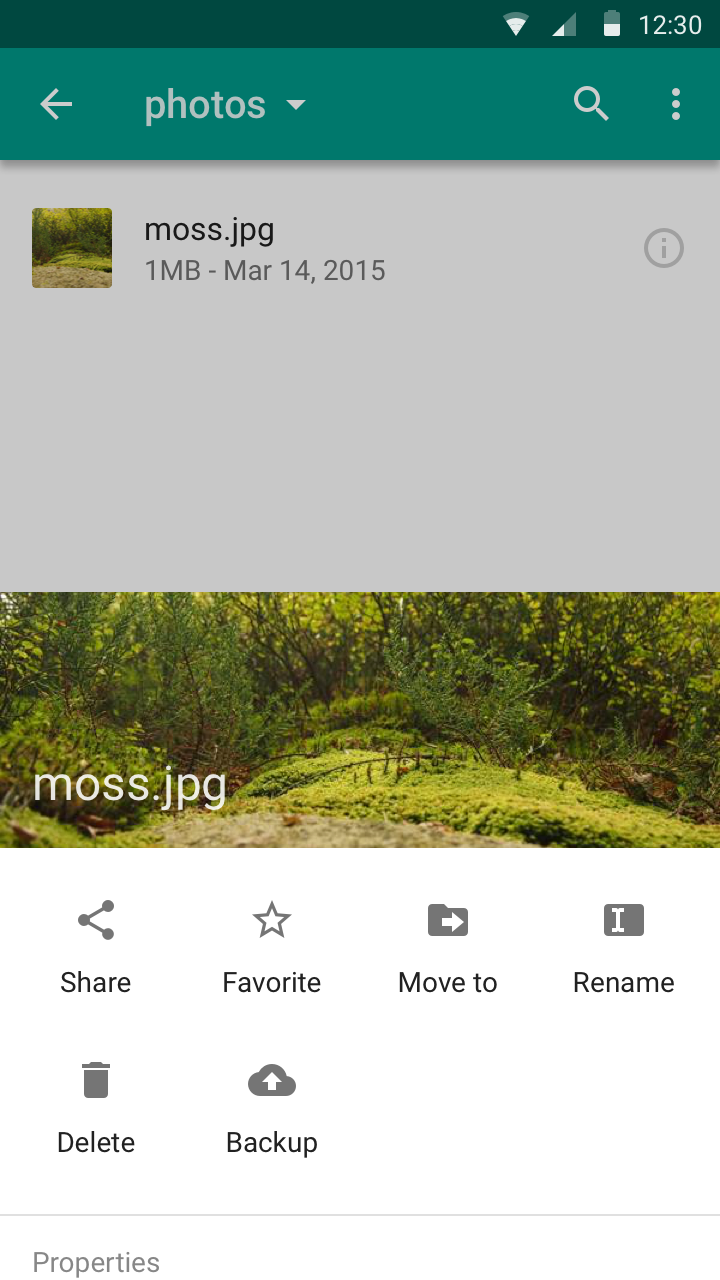Open the photos folder dropdown
The height and width of the screenshot is (1280, 720).
click(225, 104)
